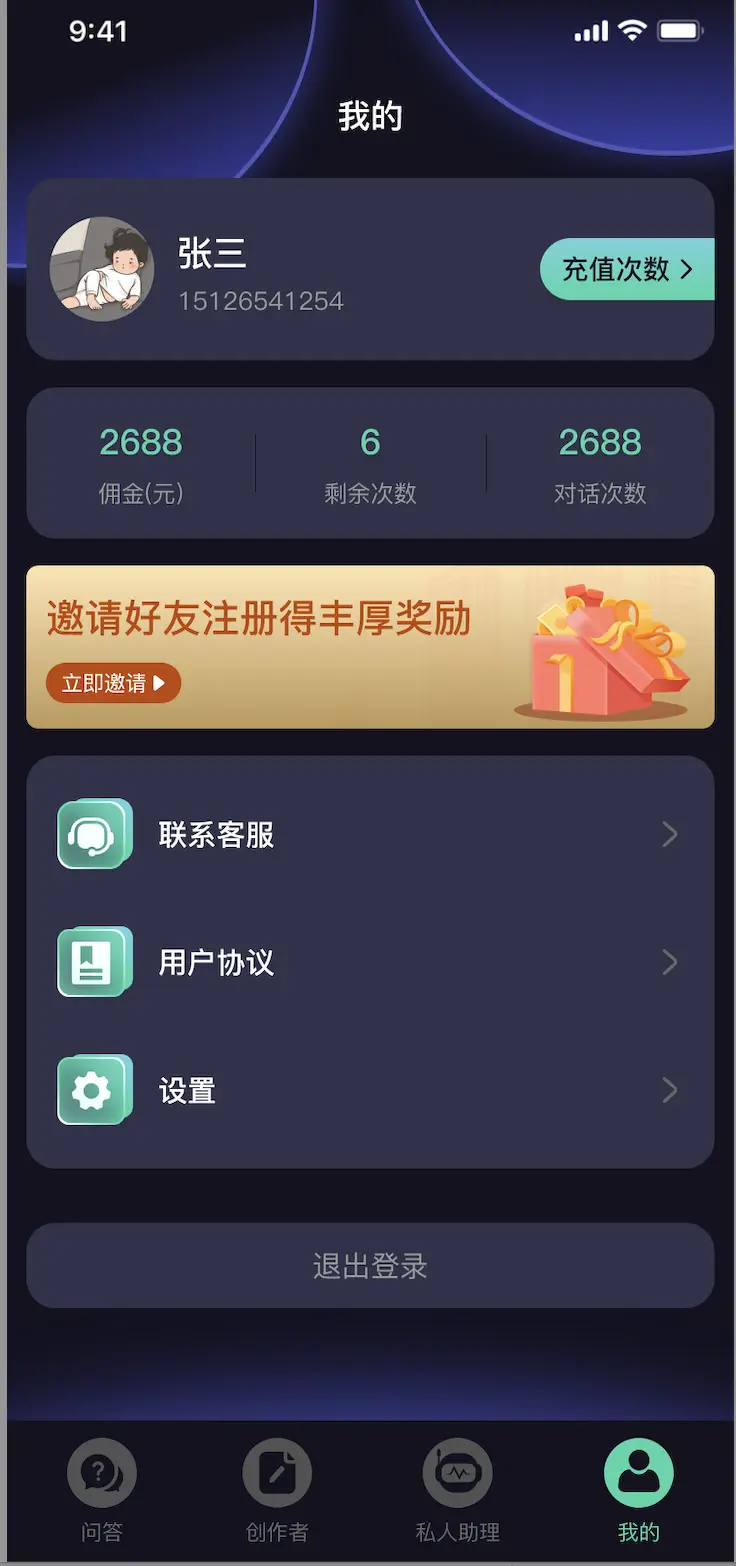Open 张三's profile avatar
736x1566 pixels.
(101, 269)
